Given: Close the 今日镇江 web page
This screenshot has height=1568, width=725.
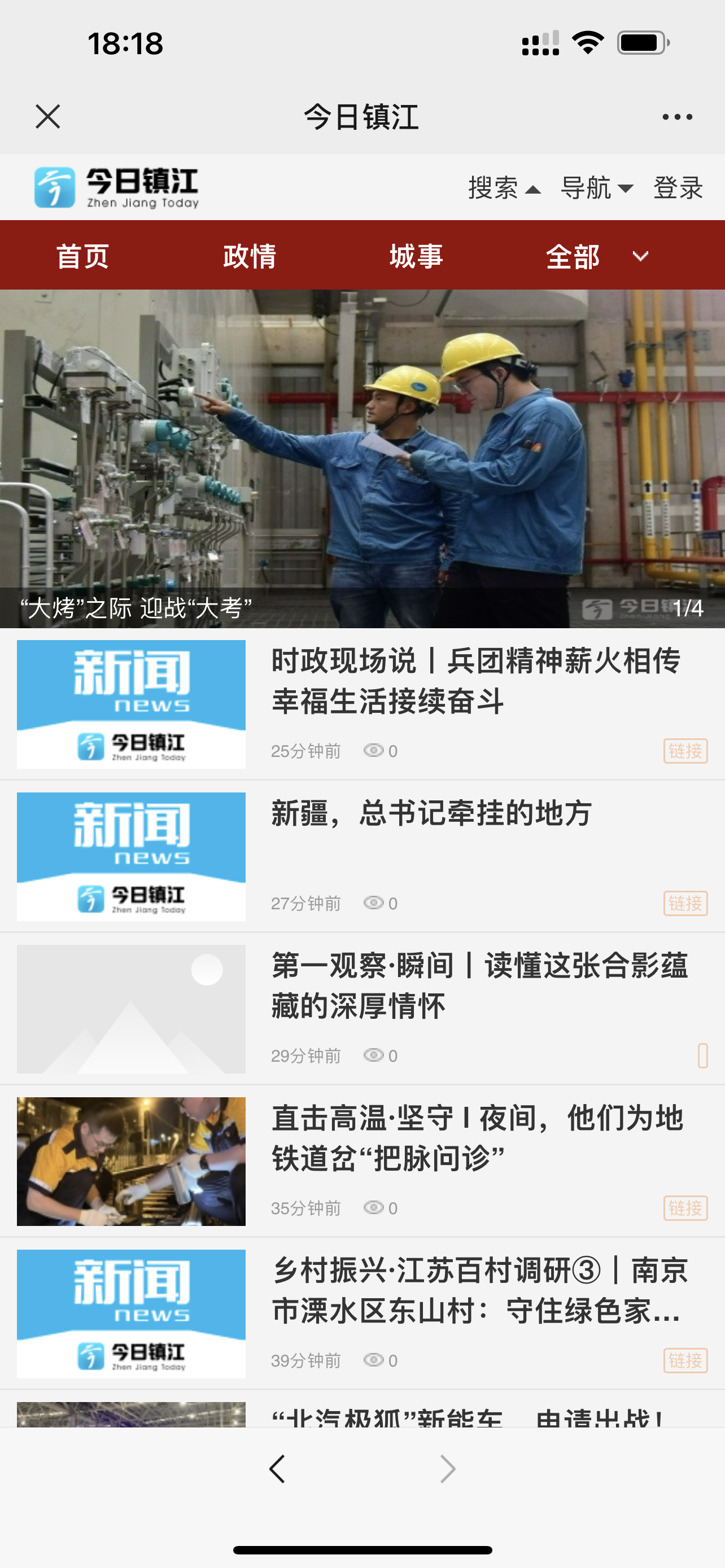Looking at the screenshot, I should [47, 116].
